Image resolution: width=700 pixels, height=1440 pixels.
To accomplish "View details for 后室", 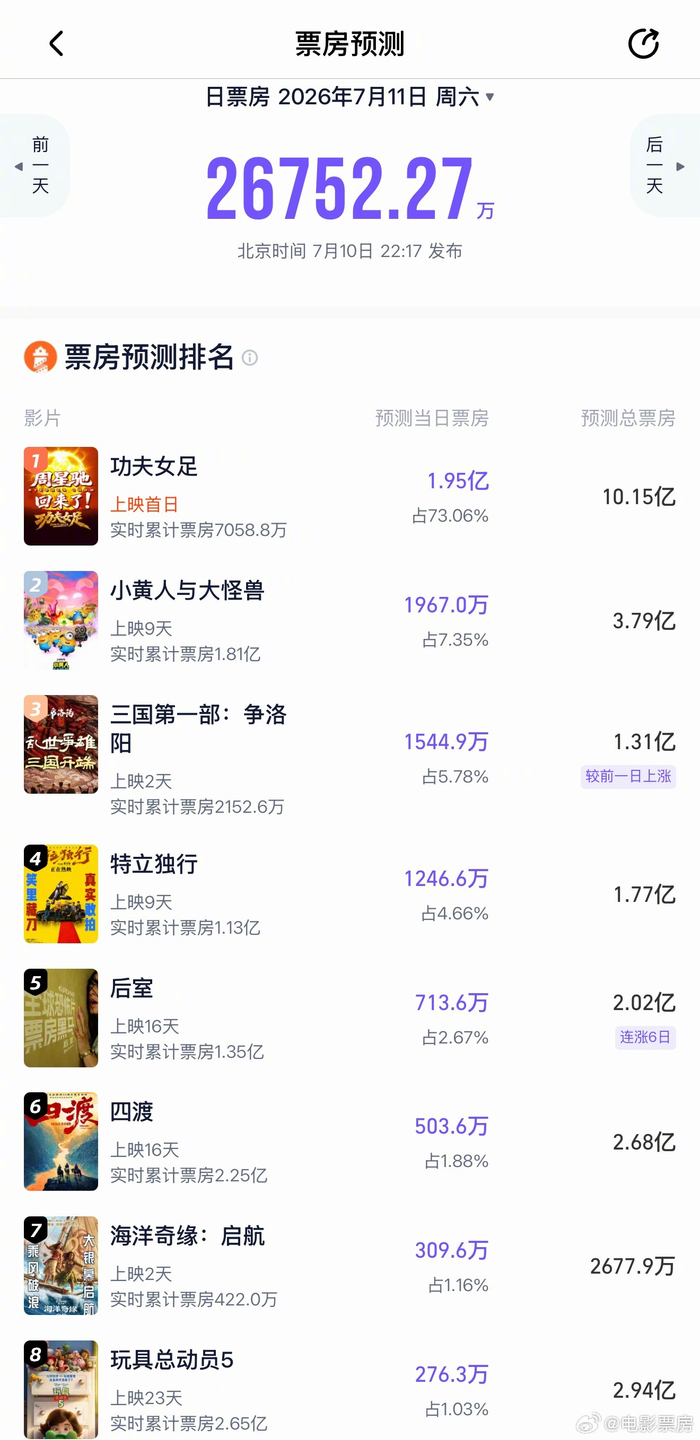I will tap(350, 1018).
